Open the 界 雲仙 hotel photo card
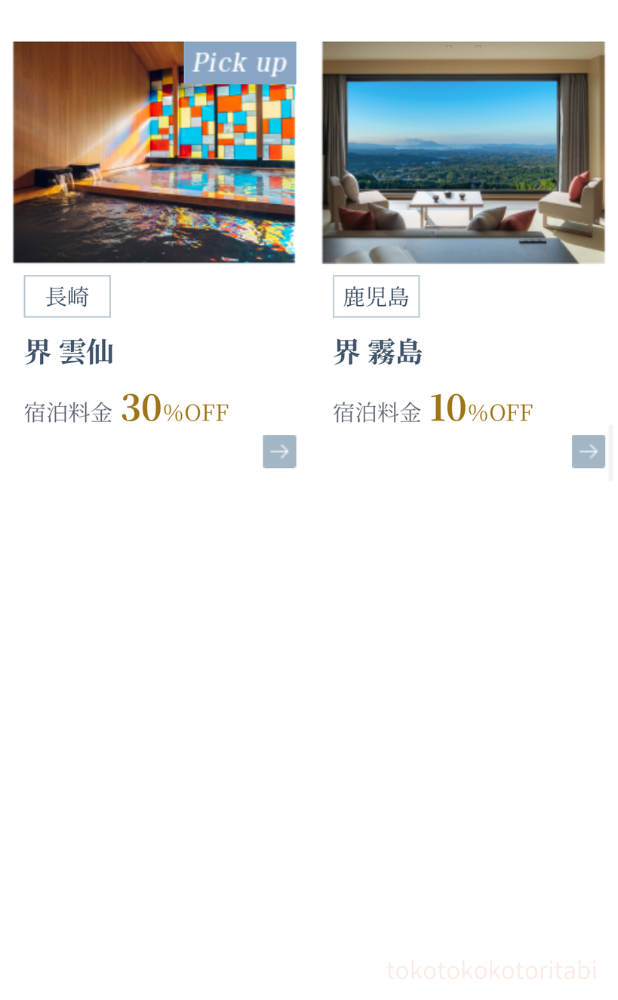Screen dimensions: 618x1000 click(x=154, y=152)
